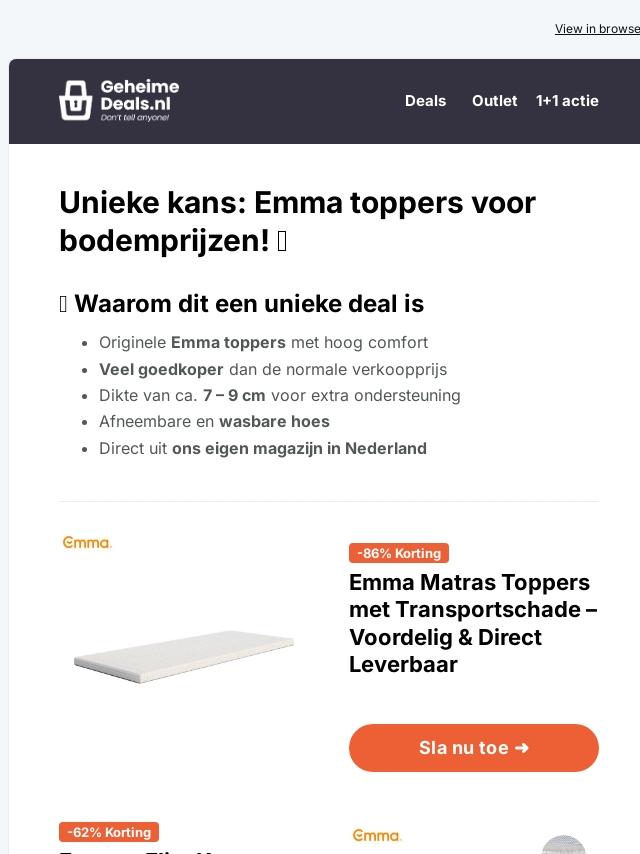Open the Outlet link

[494, 101]
